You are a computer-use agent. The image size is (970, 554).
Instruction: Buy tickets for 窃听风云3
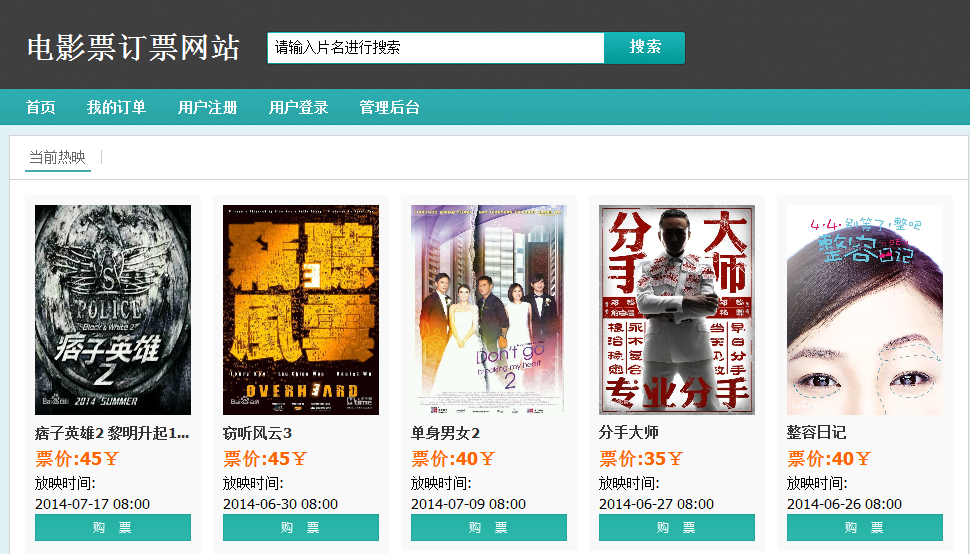coord(301,527)
